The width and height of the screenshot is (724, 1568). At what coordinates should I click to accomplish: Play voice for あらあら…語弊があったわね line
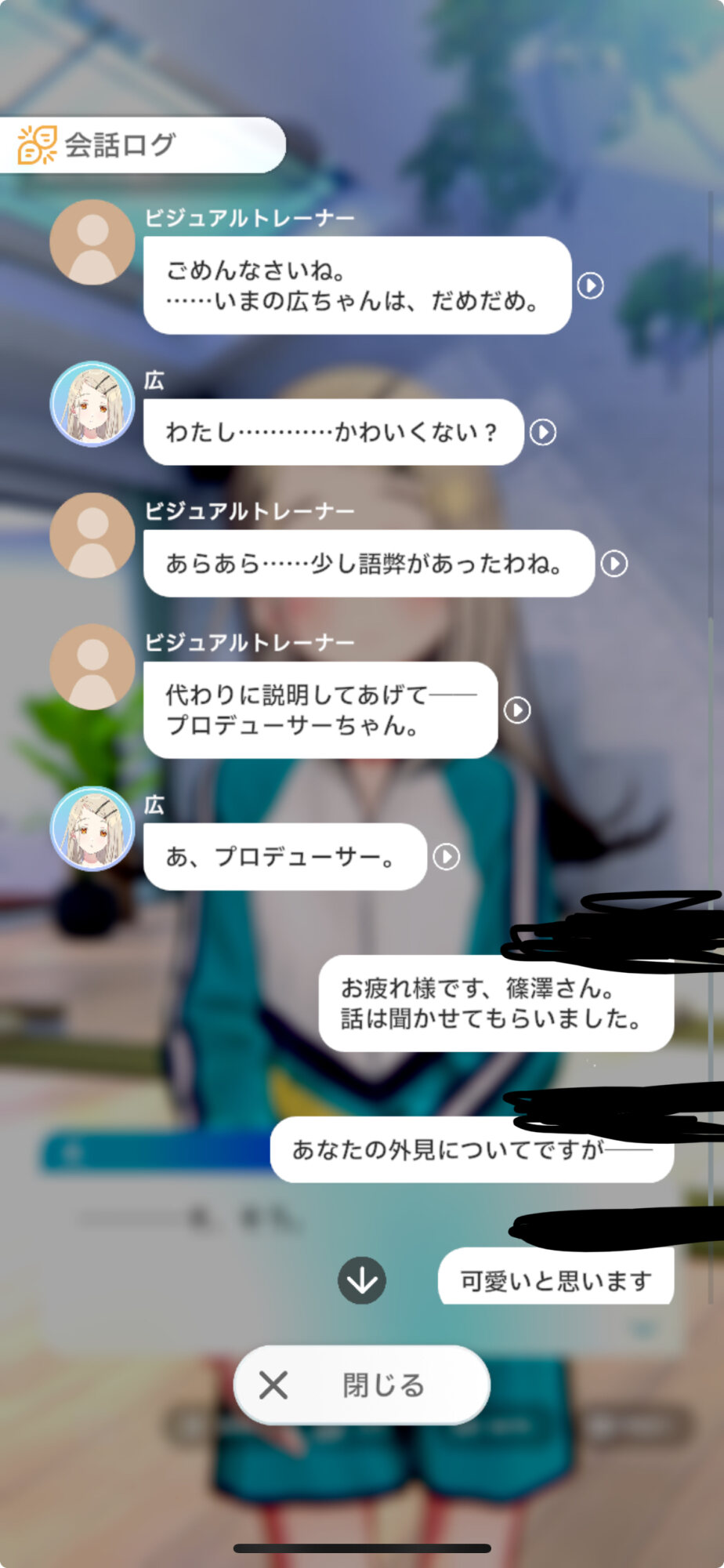(x=614, y=564)
